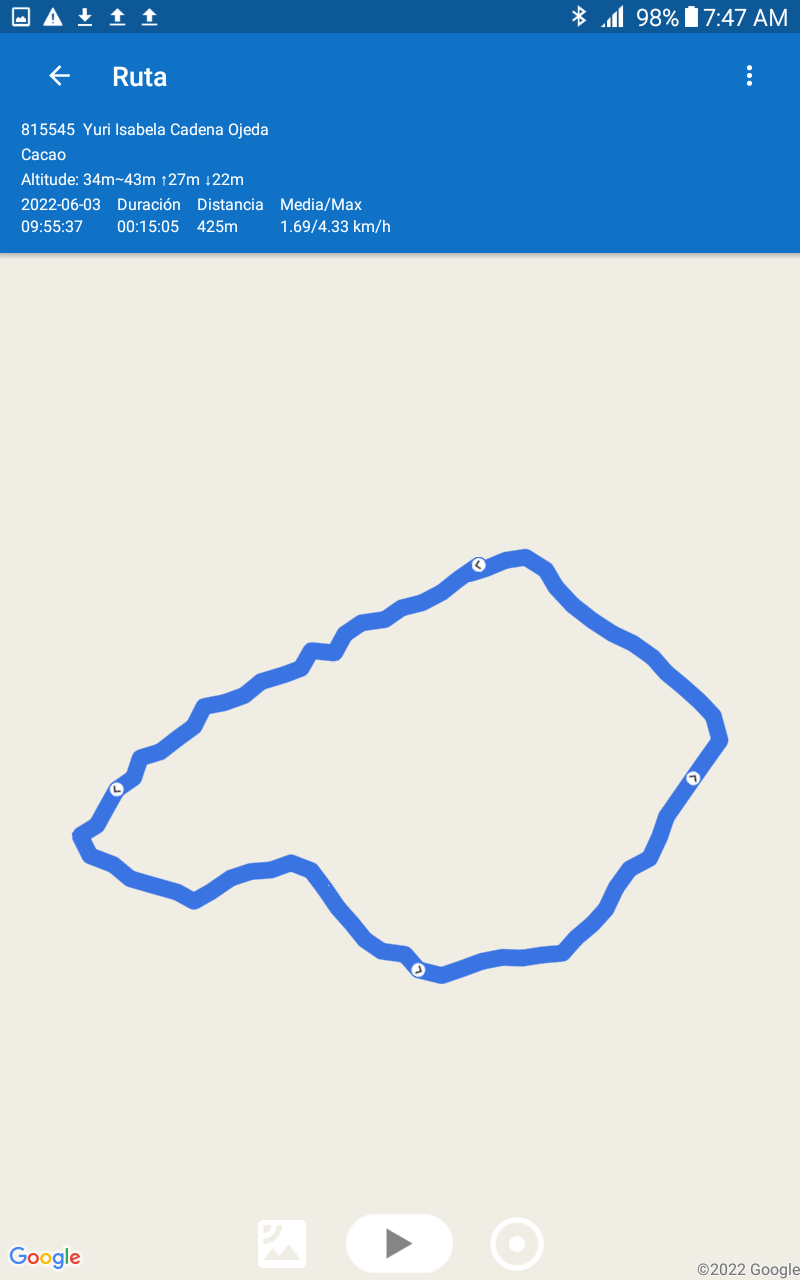The width and height of the screenshot is (800, 1280).
Task: Open the three-dot overflow menu
Action: pos(749,76)
